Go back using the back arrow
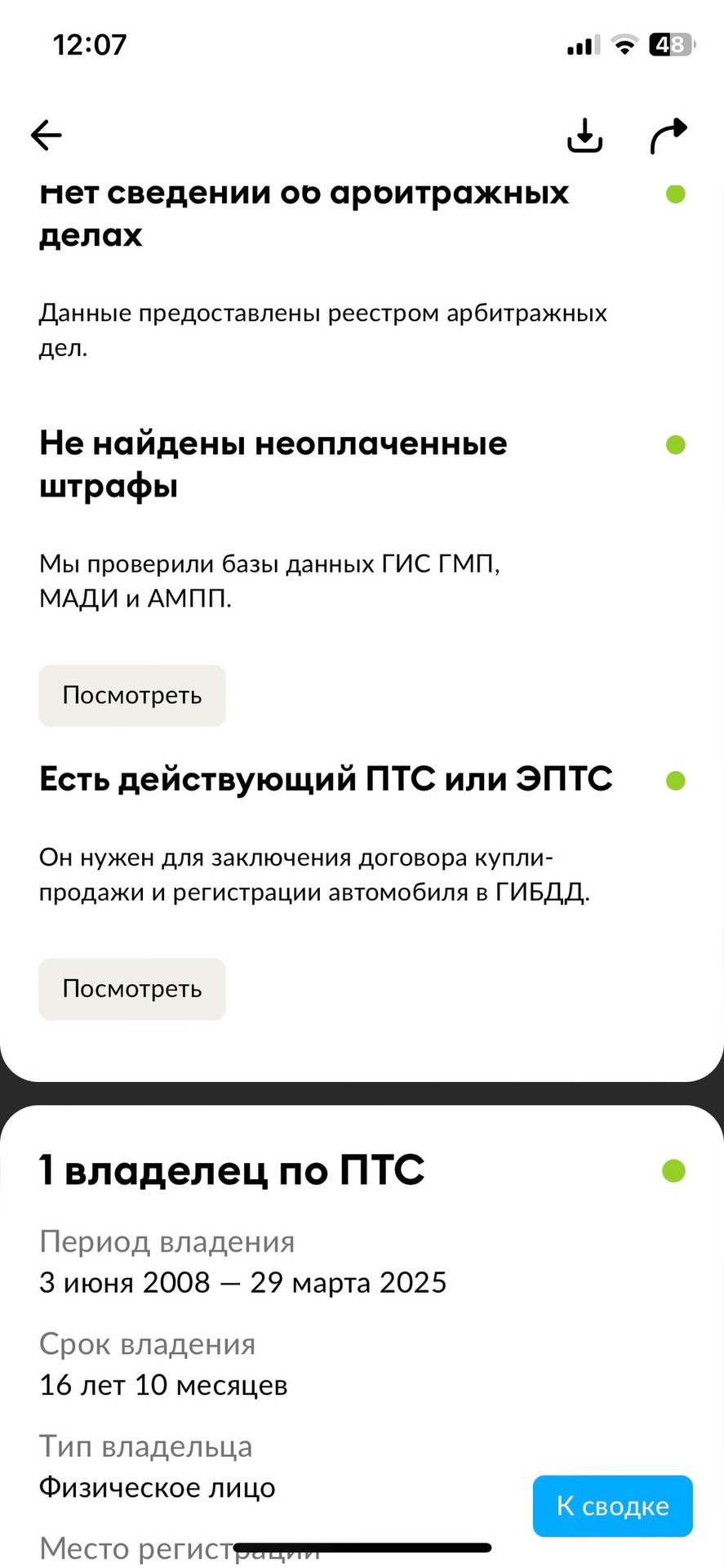Image resolution: width=724 pixels, height=1568 pixels. 47,135
